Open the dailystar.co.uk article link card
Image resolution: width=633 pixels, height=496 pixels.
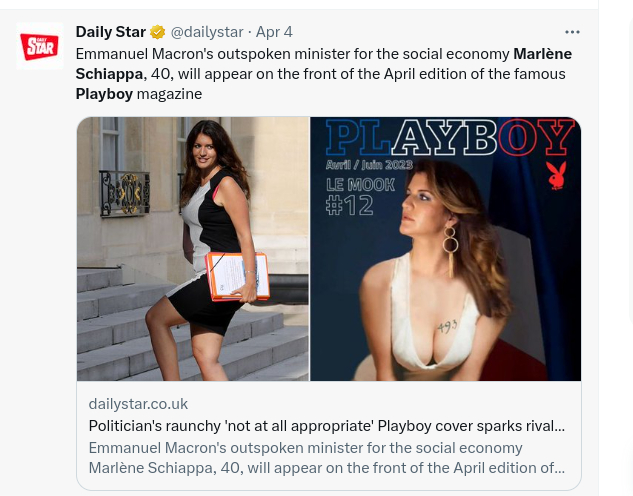[328, 435]
